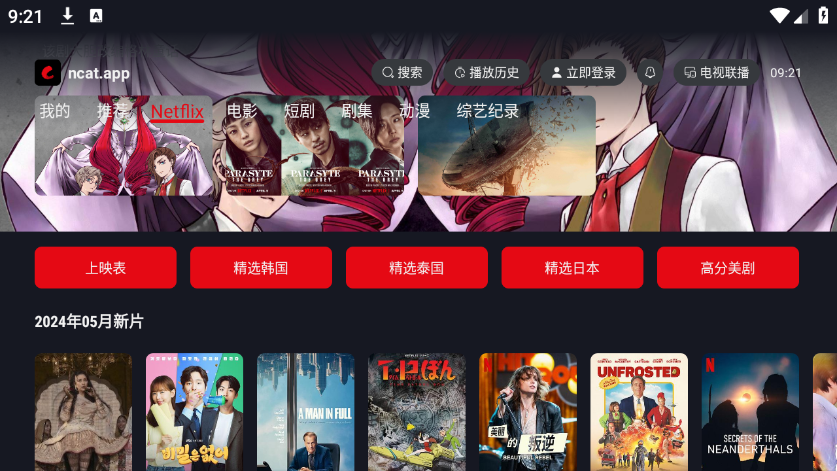The width and height of the screenshot is (837, 471).
Task: Open the notifications bell
Action: pos(650,73)
